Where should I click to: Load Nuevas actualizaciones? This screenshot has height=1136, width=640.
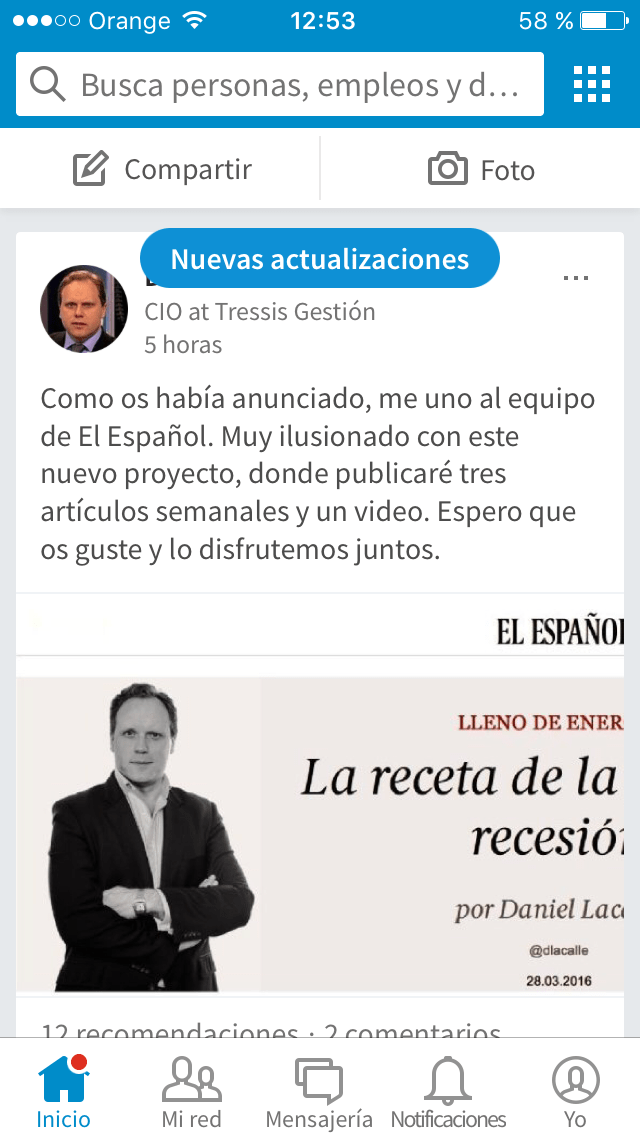[320, 259]
